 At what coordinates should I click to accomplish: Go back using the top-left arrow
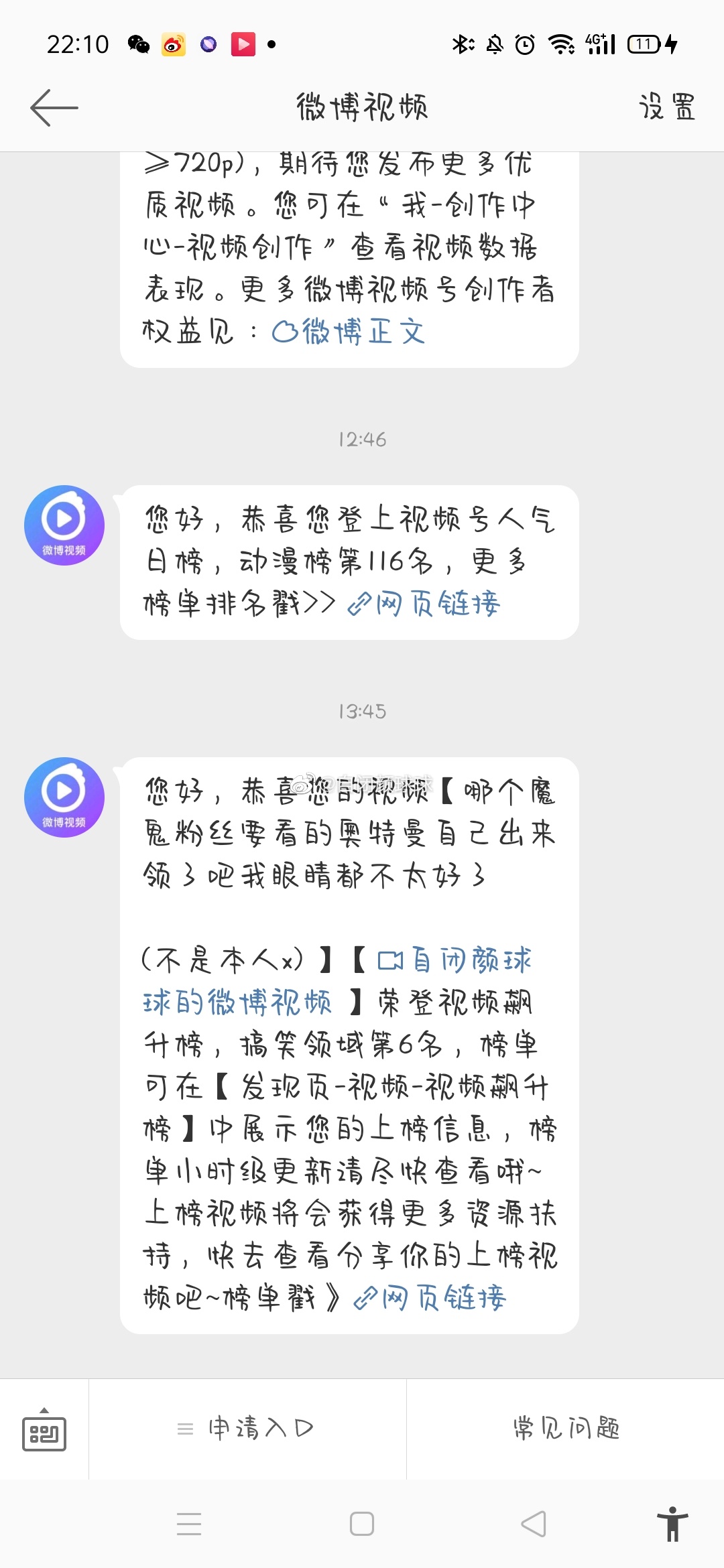click(54, 107)
